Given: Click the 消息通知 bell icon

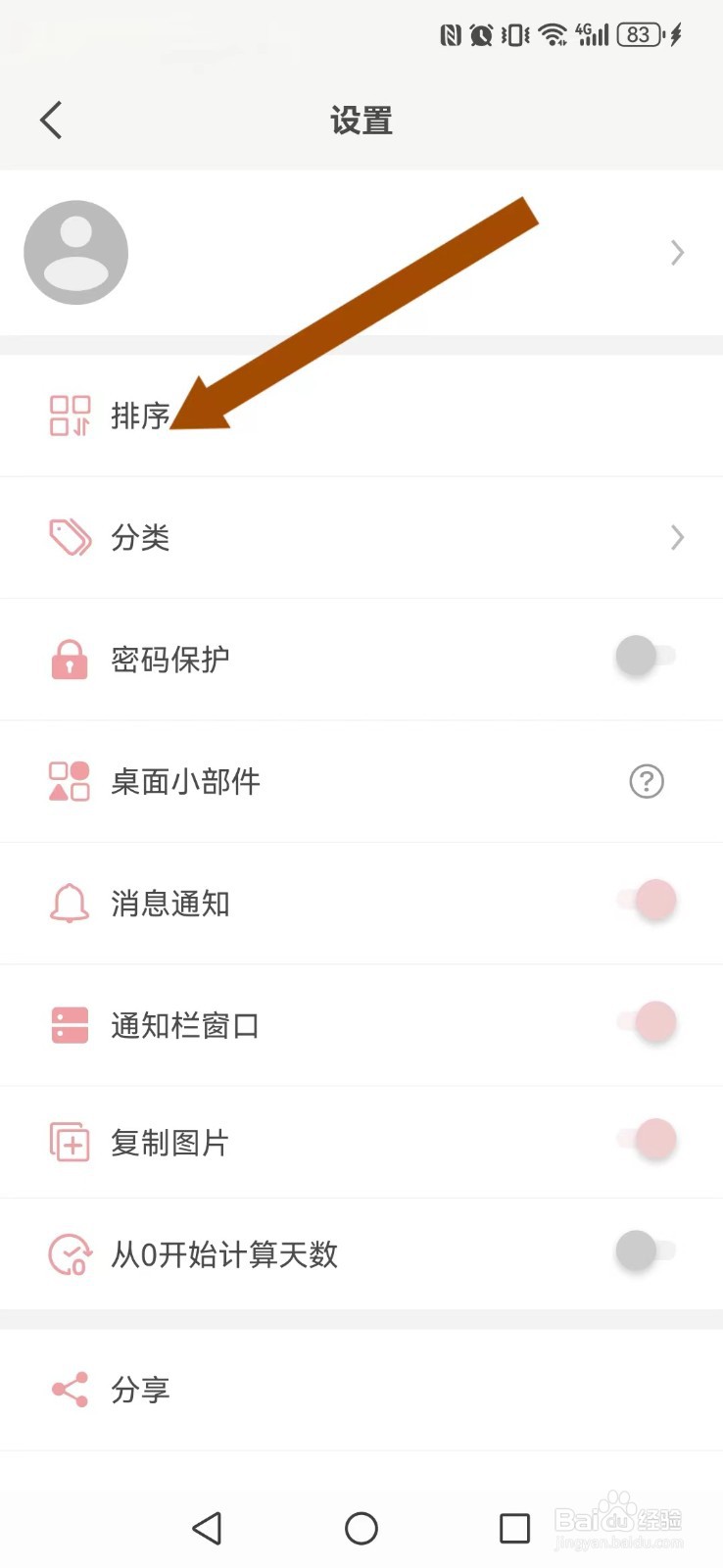Looking at the screenshot, I should pyautogui.click(x=69, y=903).
